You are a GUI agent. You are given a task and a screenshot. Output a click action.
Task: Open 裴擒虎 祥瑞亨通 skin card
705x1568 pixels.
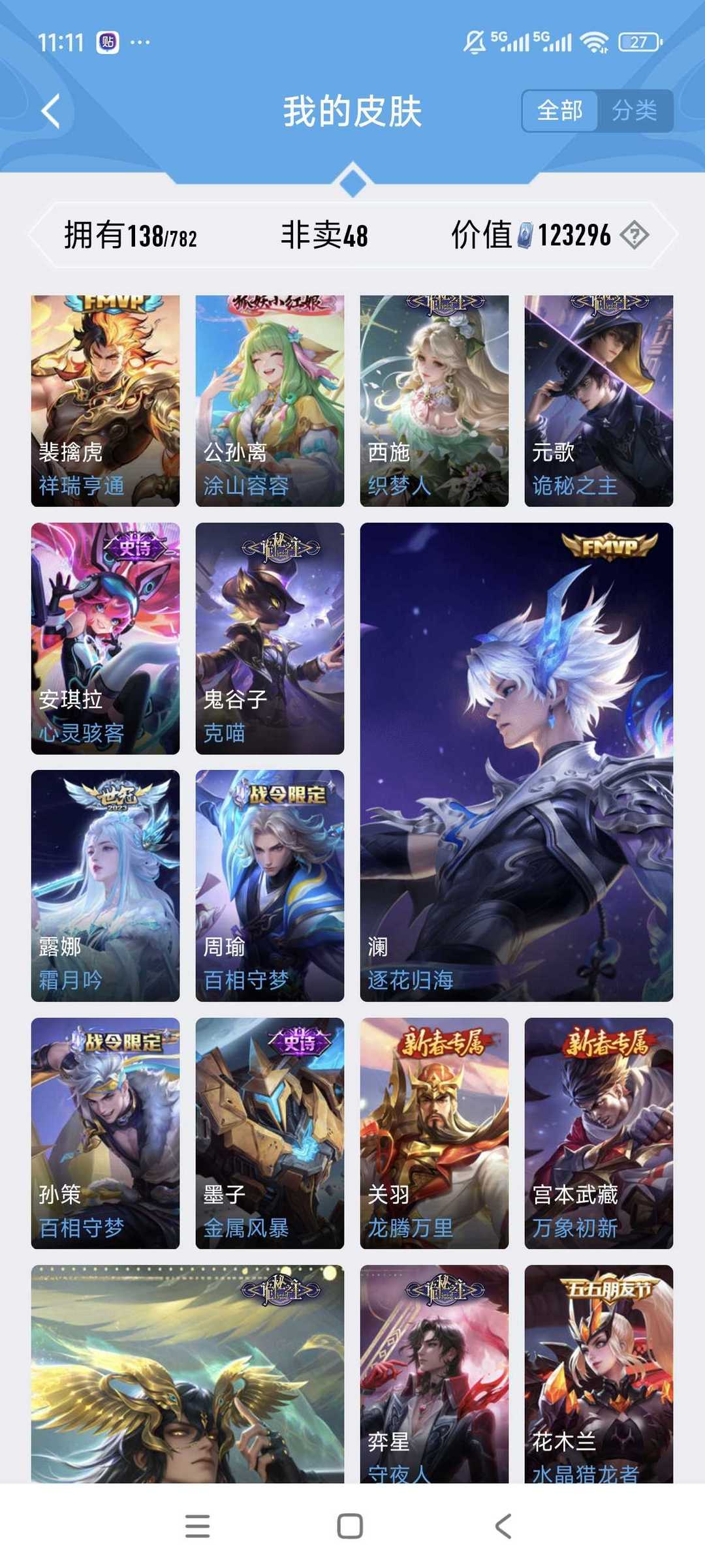coord(105,401)
